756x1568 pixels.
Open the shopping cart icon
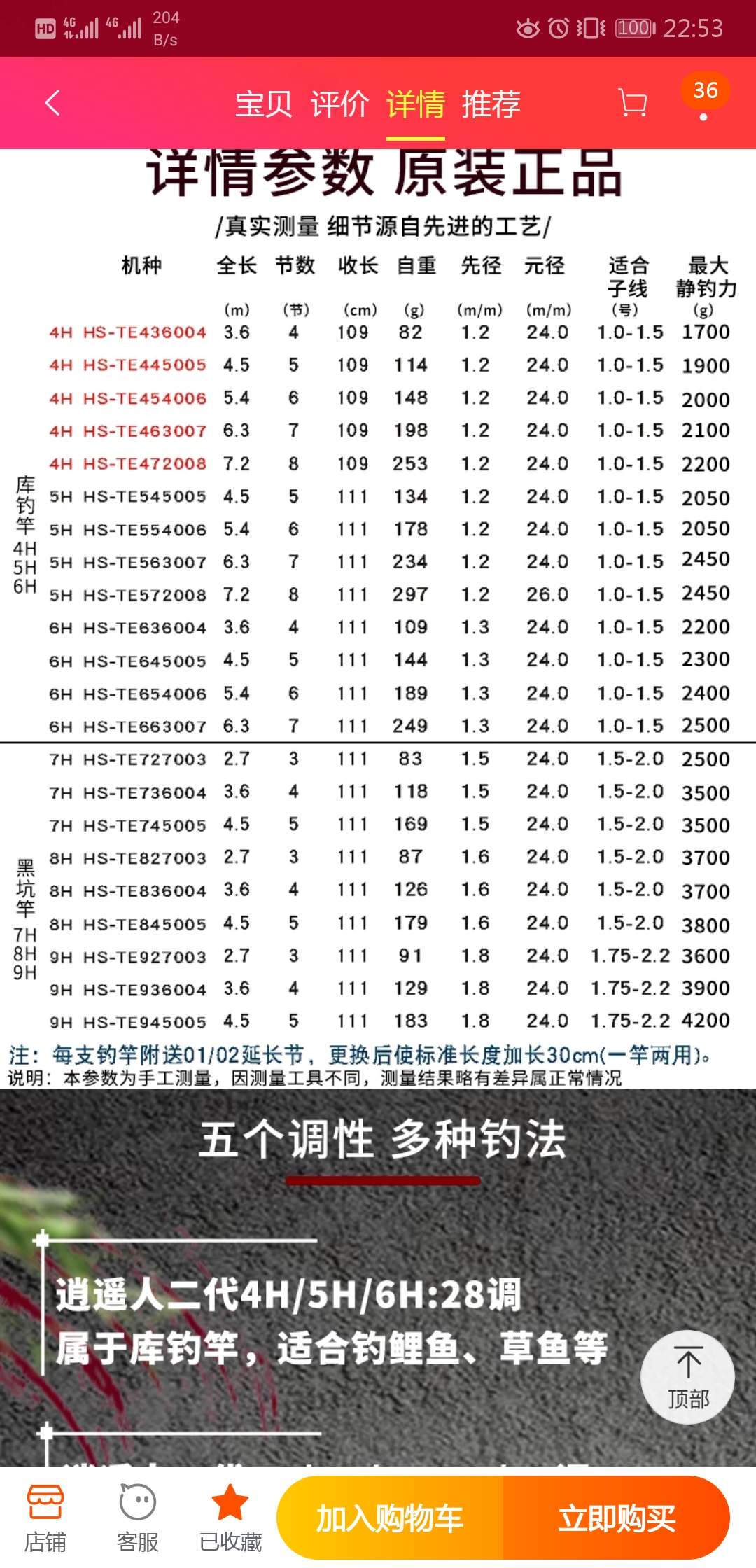pyautogui.click(x=633, y=103)
